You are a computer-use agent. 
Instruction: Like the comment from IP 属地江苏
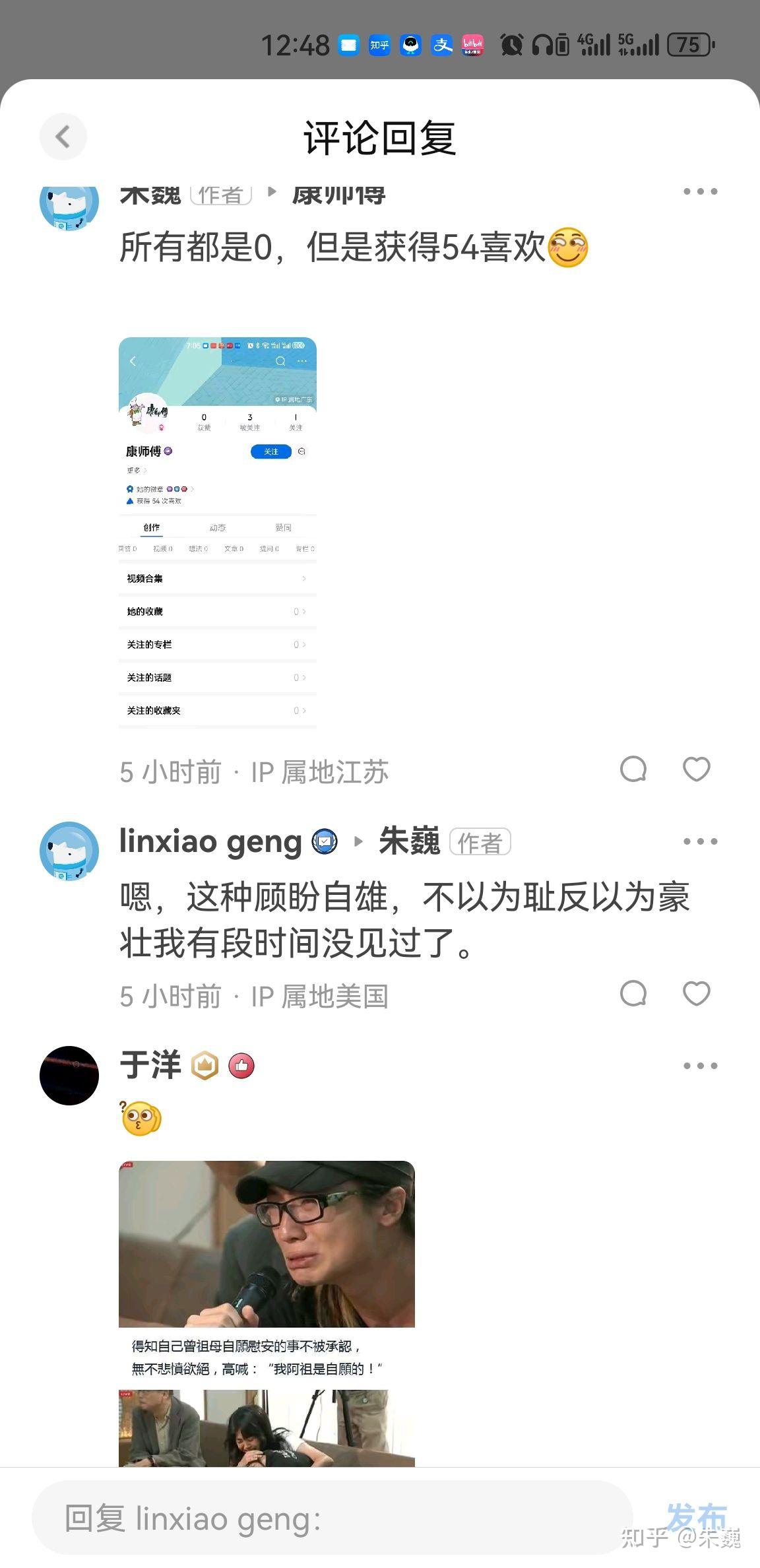click(x=696, y=769)
